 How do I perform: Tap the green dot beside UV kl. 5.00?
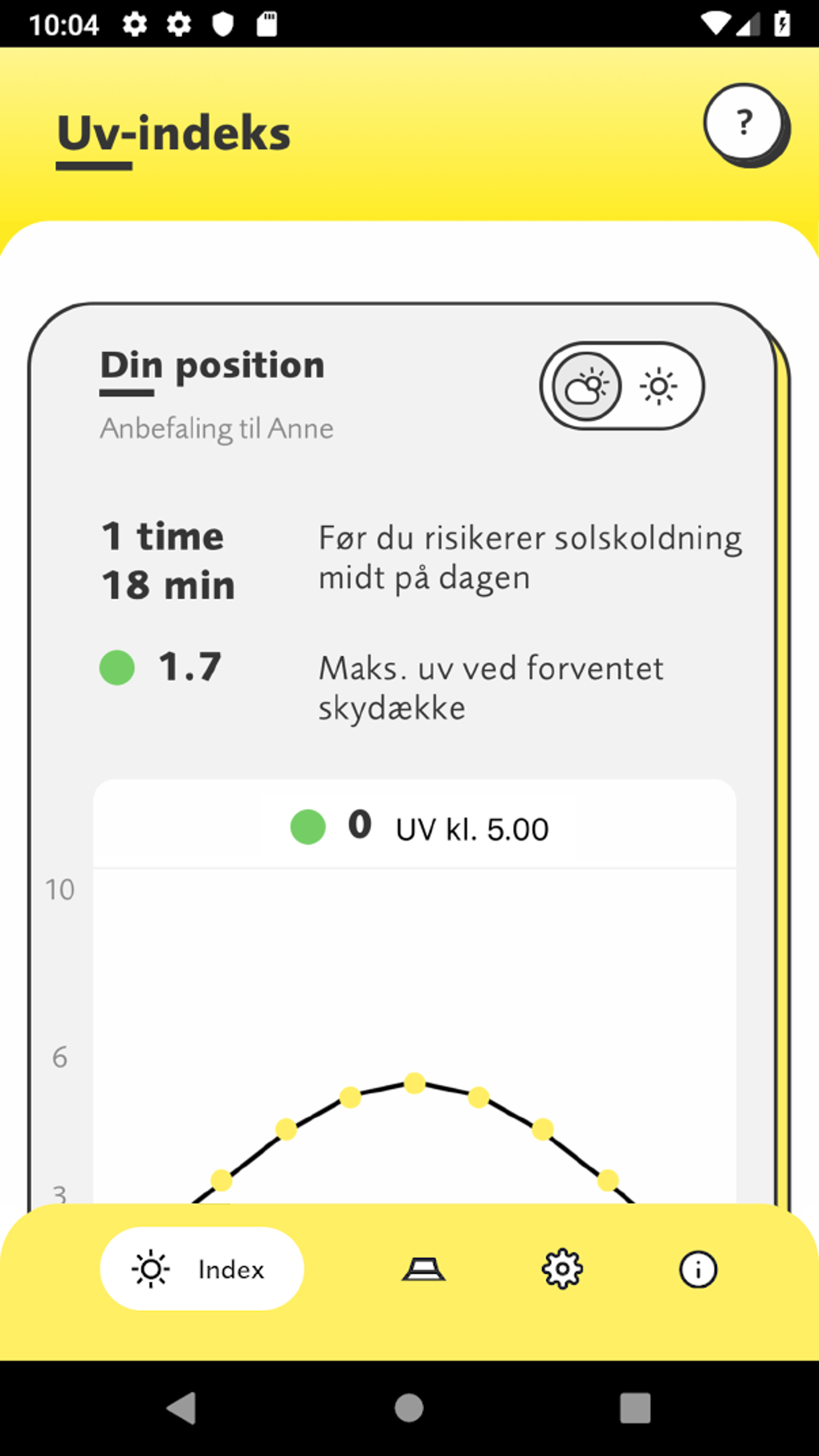point(309,826)
